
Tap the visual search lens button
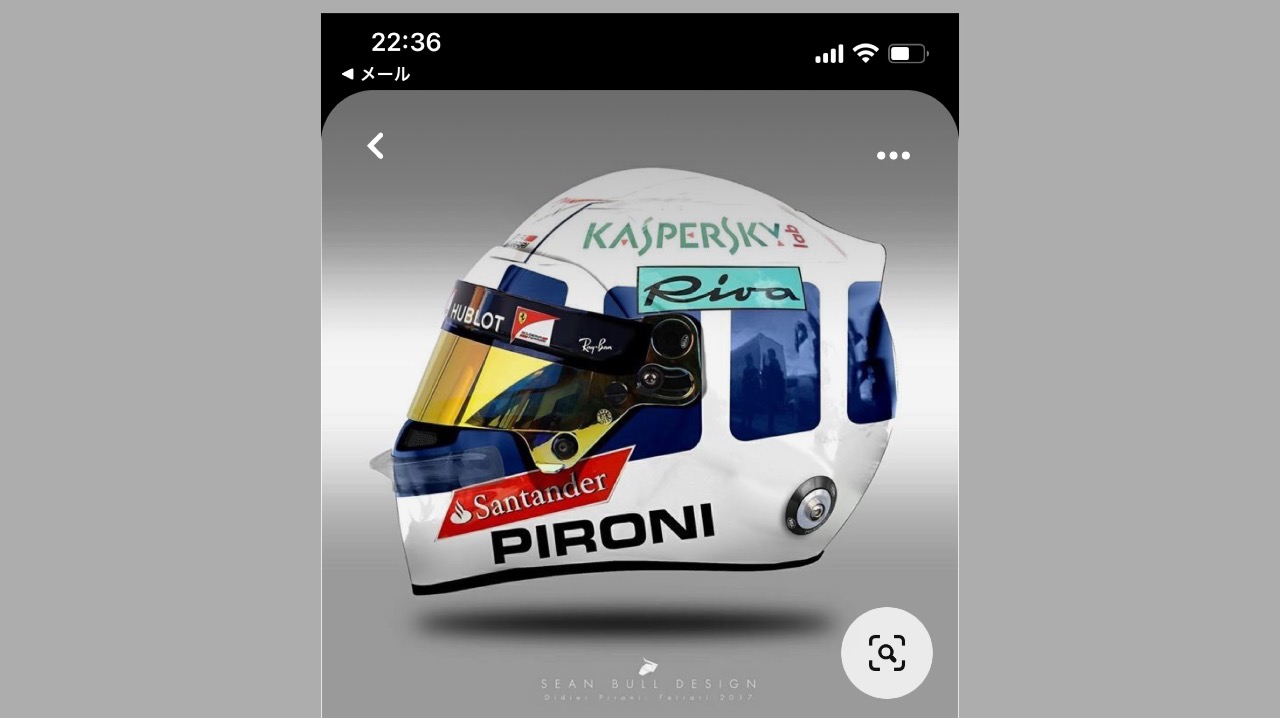886,653
